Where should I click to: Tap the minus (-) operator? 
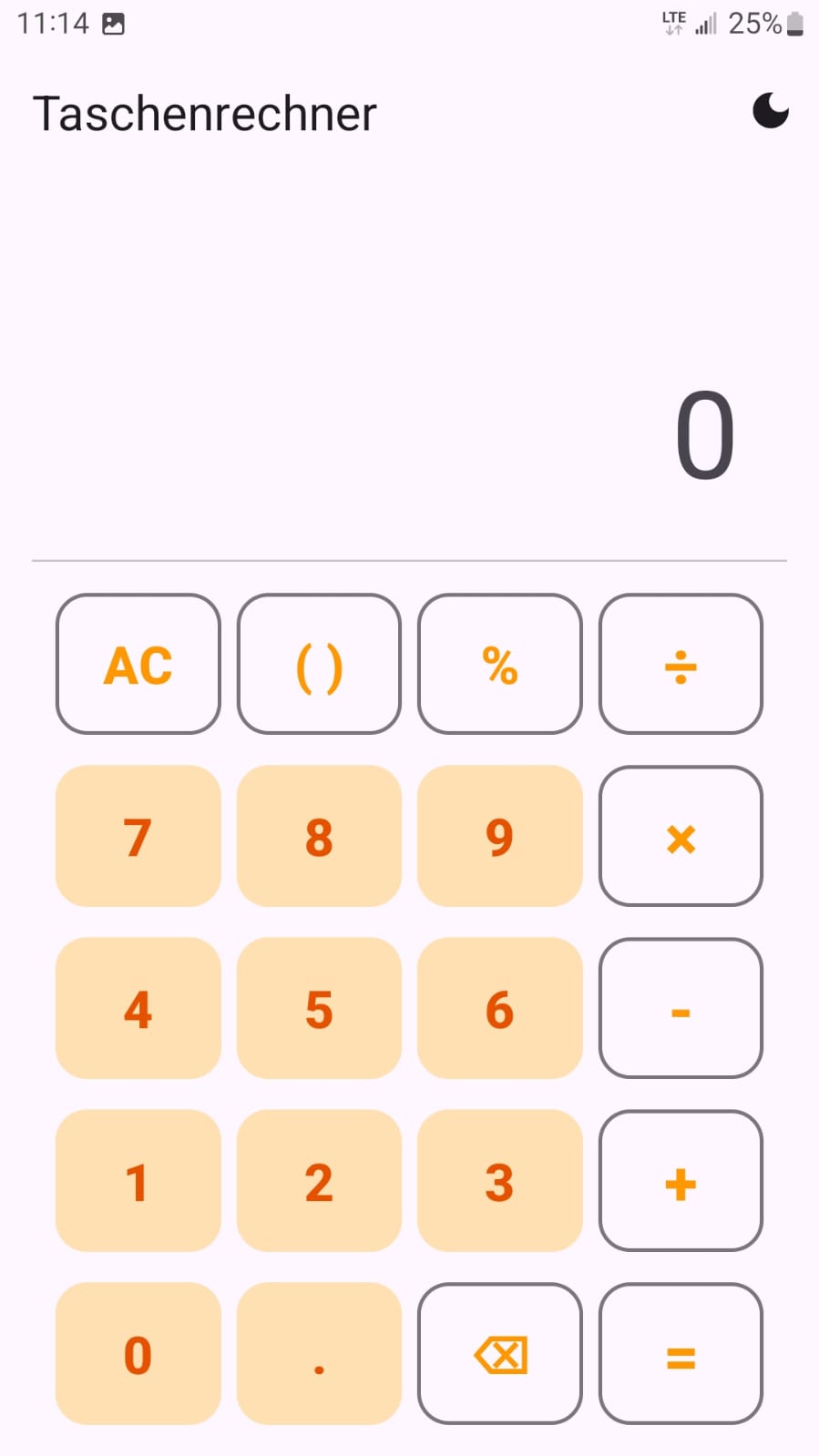[x=681, y=1008]
